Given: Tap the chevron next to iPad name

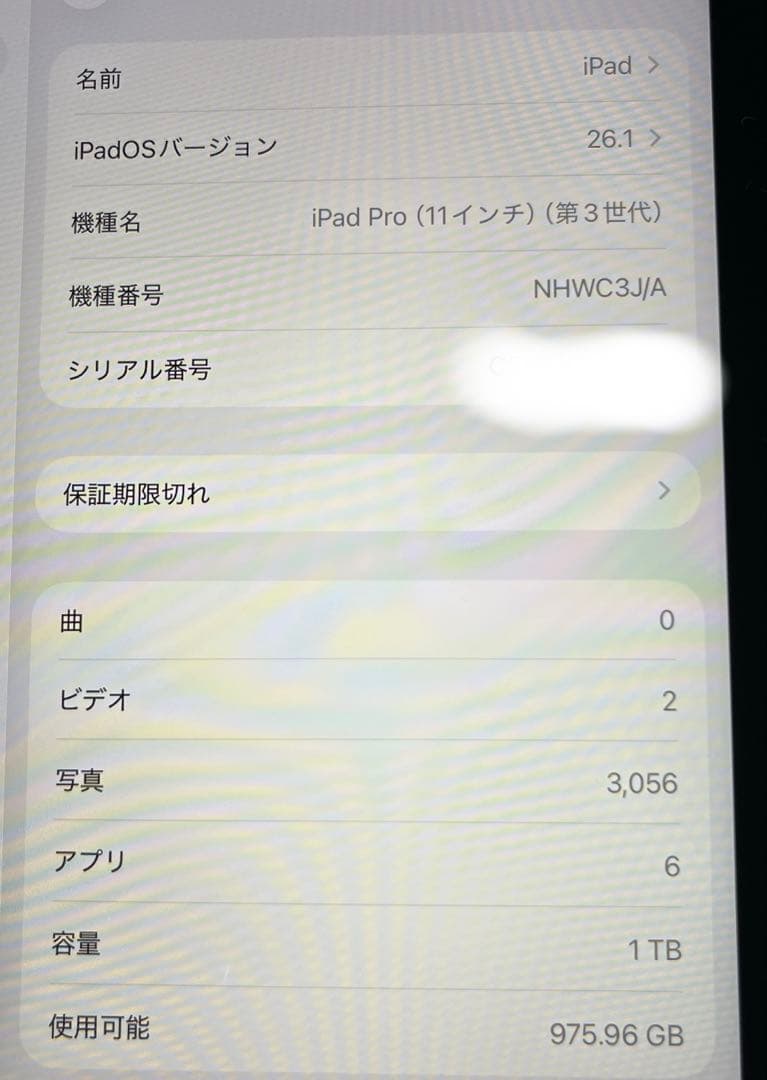Looking at the screenshot, I should point(655,66).
